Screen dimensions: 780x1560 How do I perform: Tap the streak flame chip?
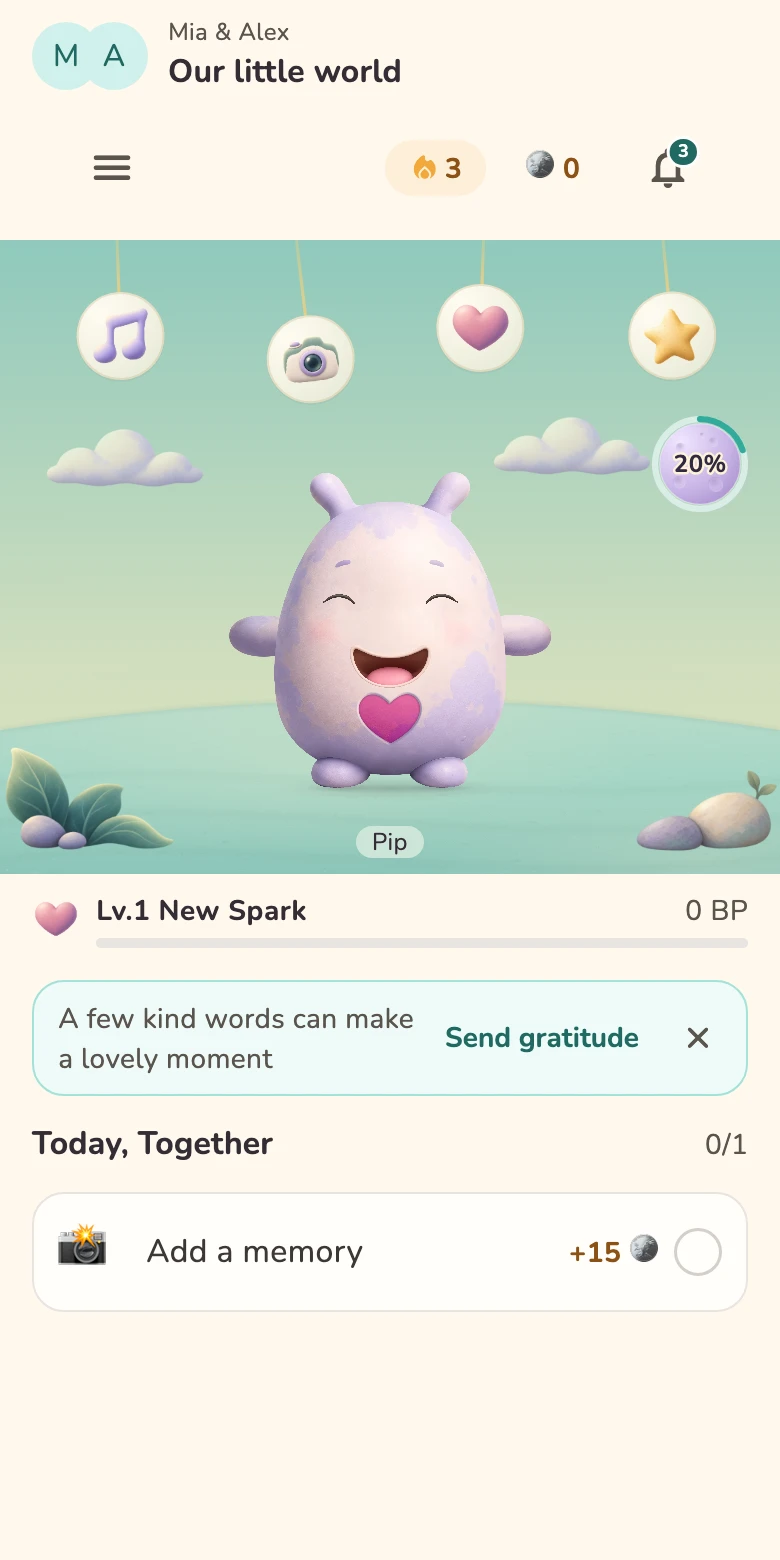436,168
